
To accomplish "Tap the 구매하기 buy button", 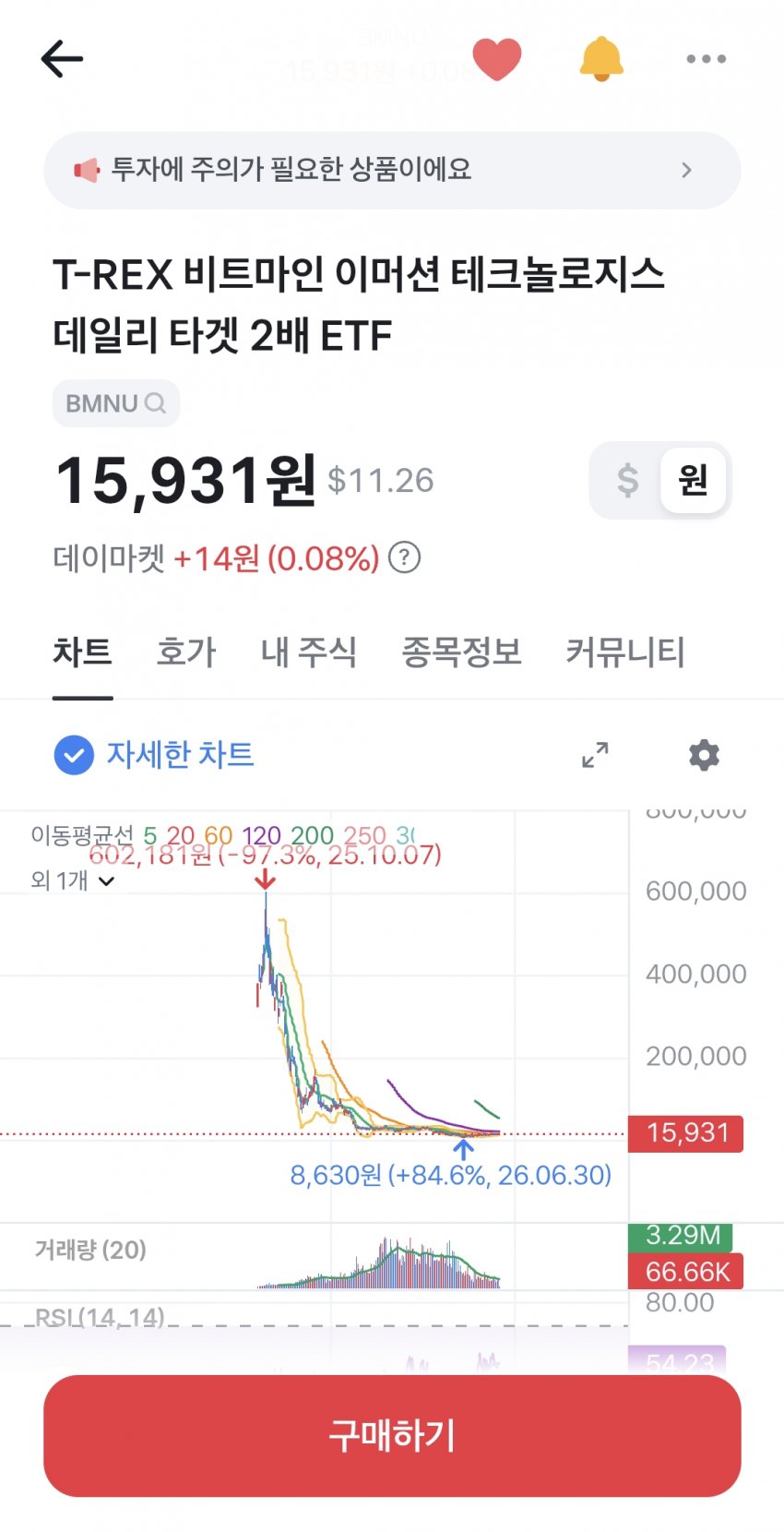I will pos(392,1436).
